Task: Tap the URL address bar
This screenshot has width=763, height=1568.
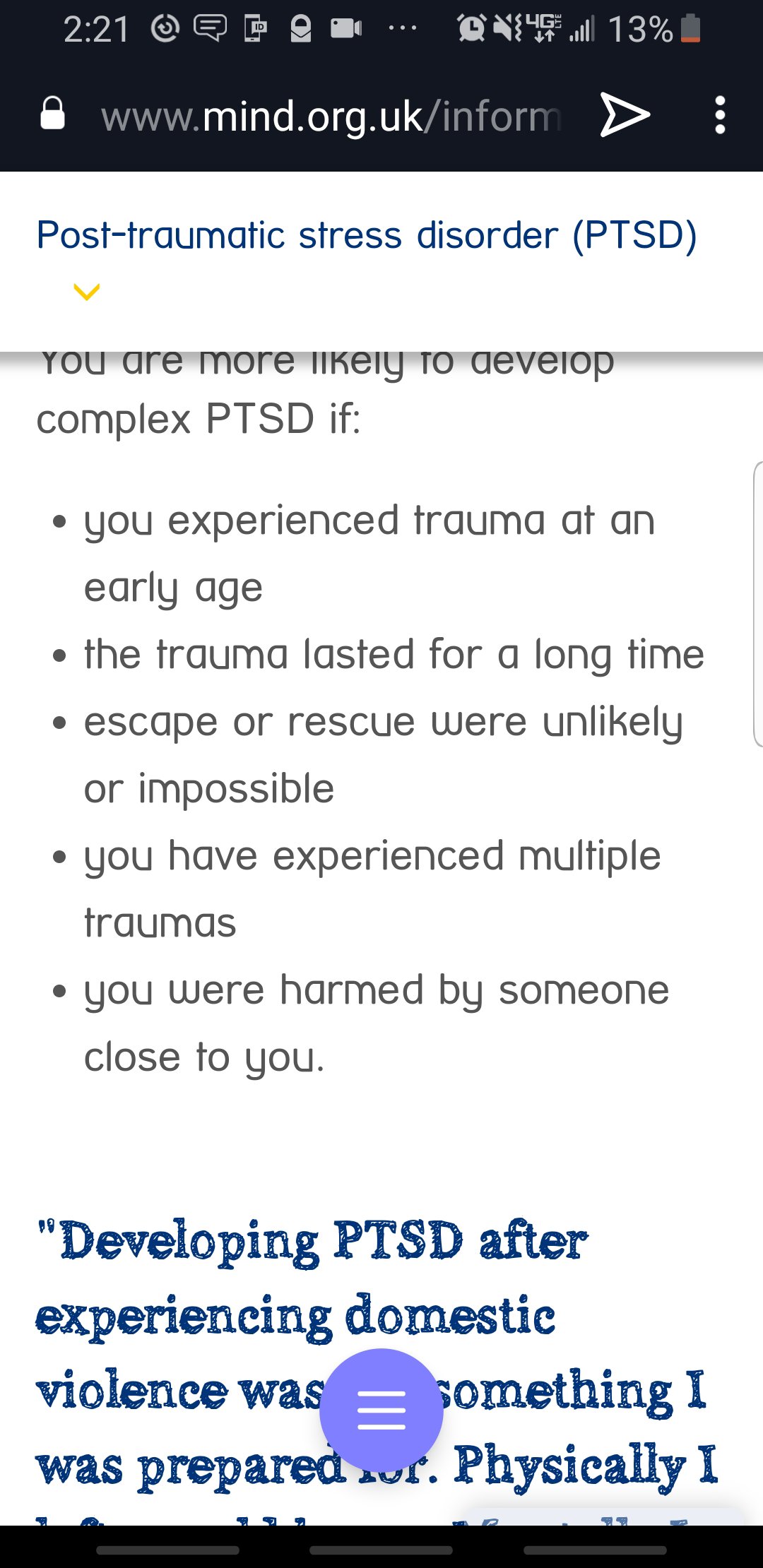Action: pyautogui.click(x=331, y=117)
